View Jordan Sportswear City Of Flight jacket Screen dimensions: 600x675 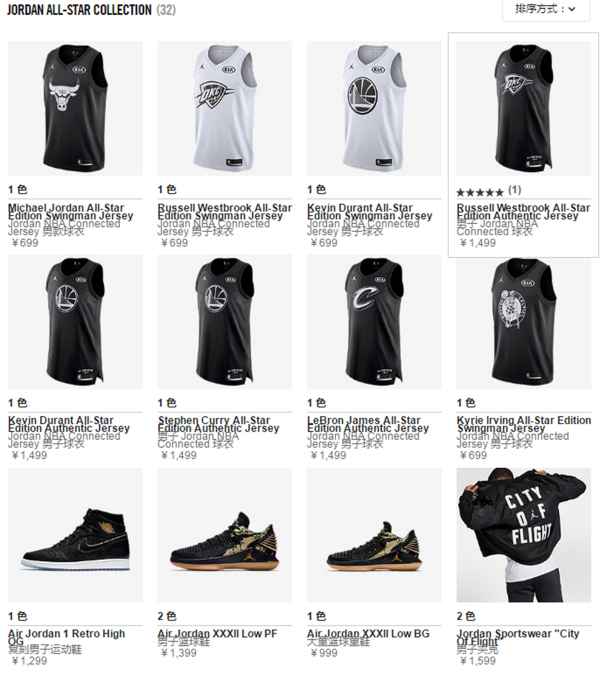coord(523,535)
